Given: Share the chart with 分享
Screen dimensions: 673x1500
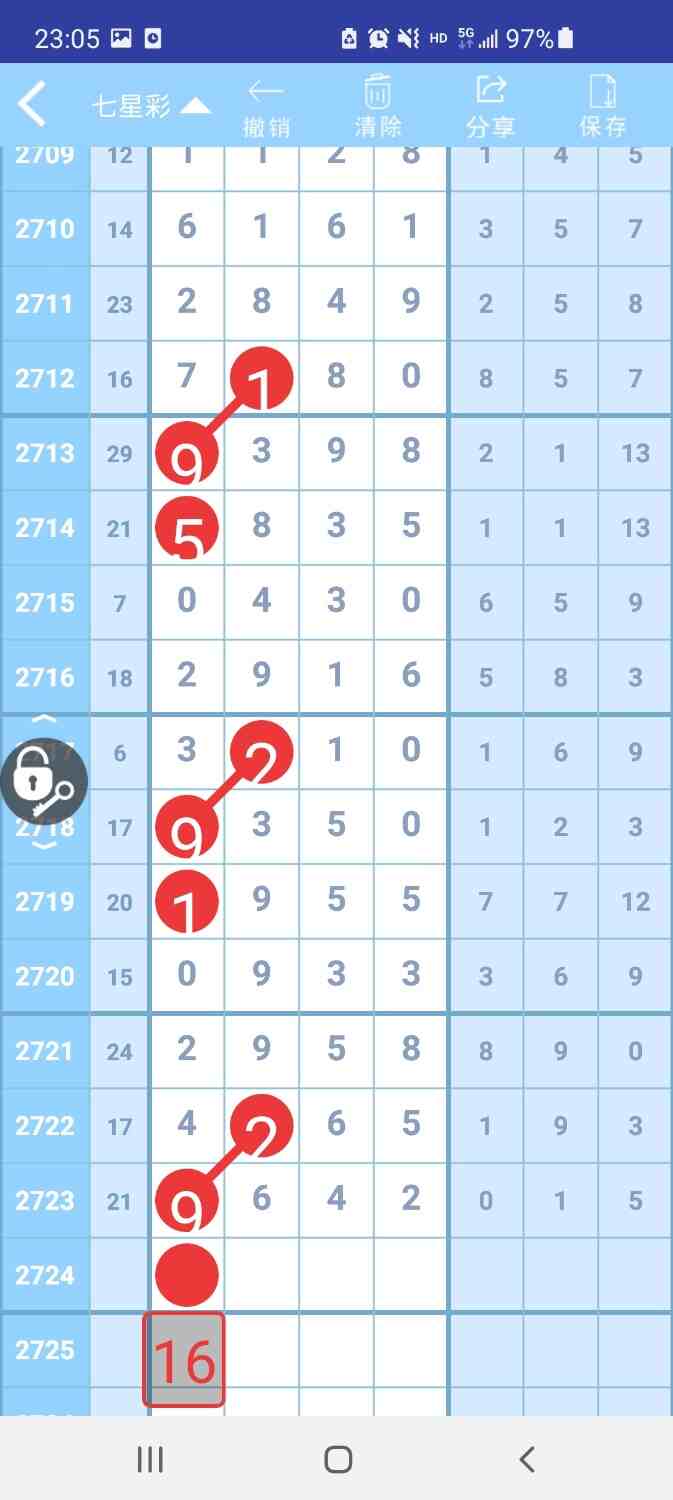Looking at the screenshot, I should 490,107.
